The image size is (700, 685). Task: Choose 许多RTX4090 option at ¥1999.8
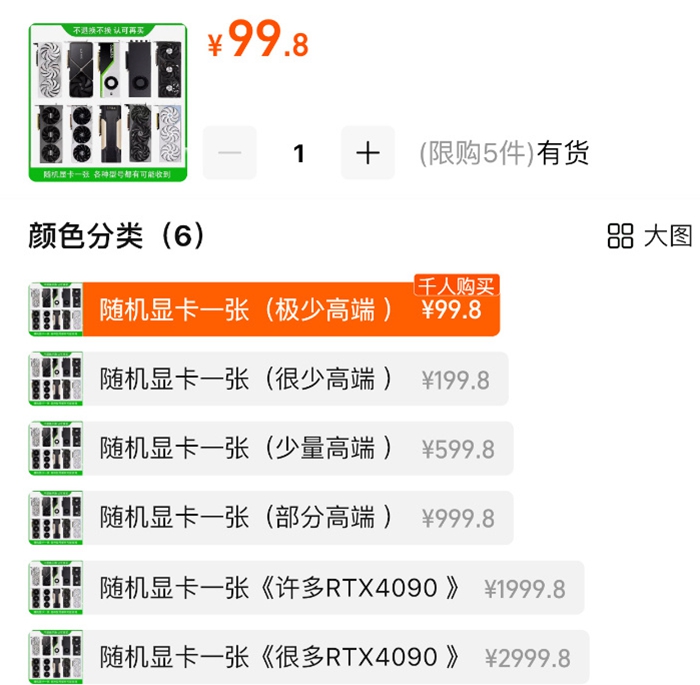pyautogui.click(x=306, y=588)
